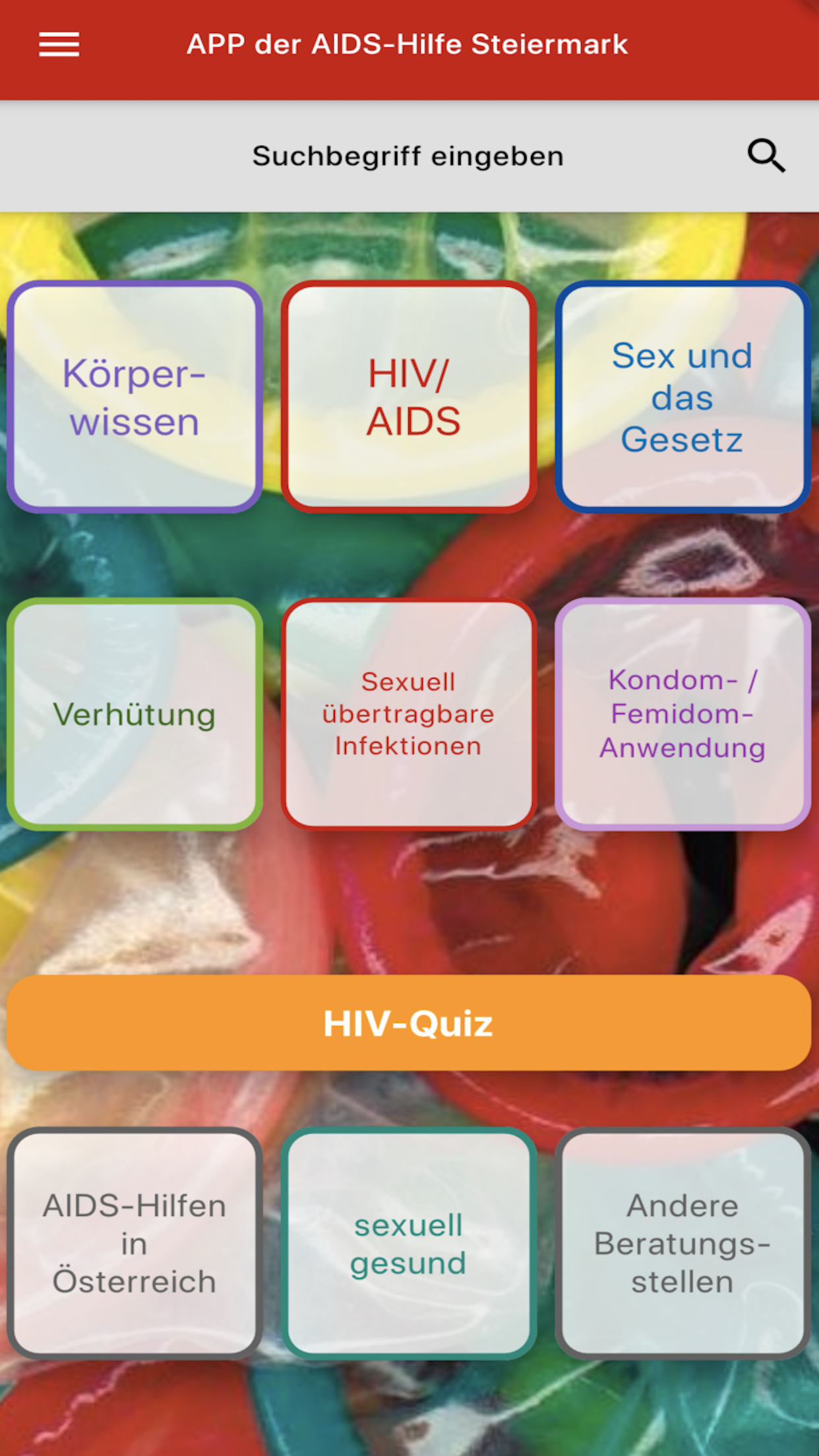Tap the search magnifier icon

click(x=766, y=156)
